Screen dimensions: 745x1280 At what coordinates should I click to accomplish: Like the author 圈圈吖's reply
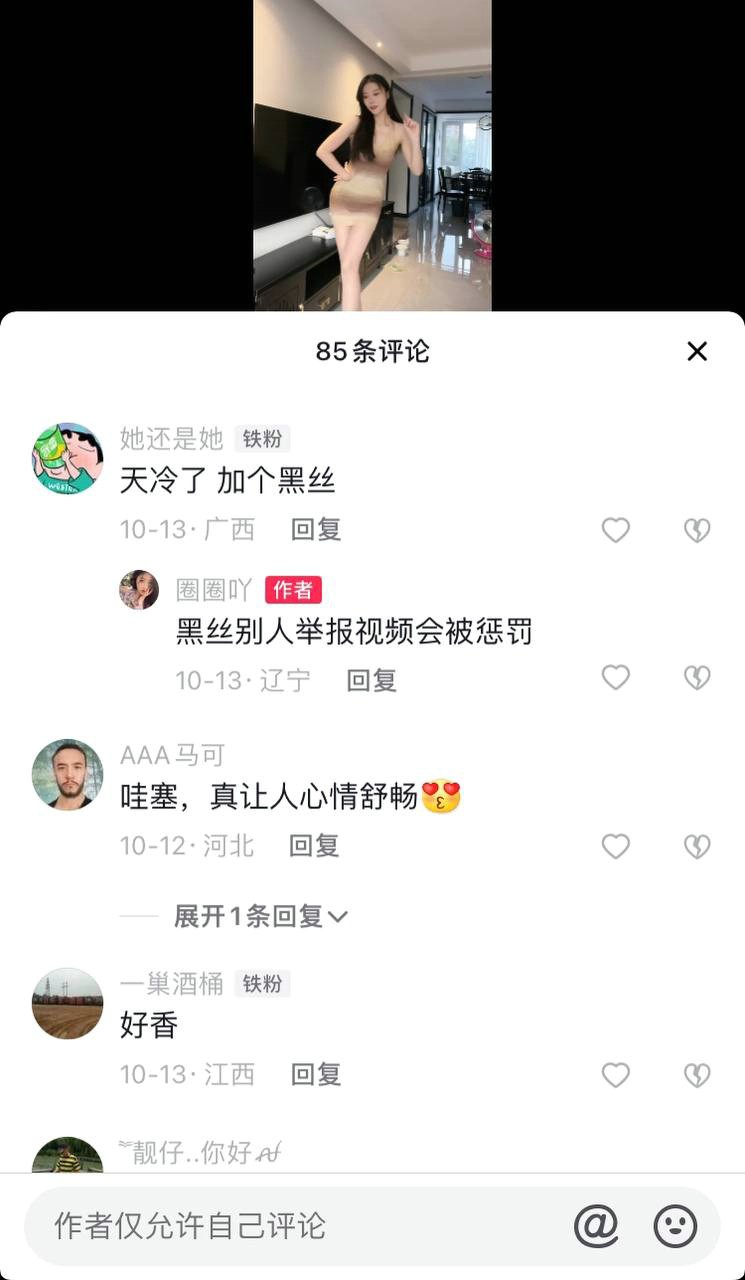point(615,678)
